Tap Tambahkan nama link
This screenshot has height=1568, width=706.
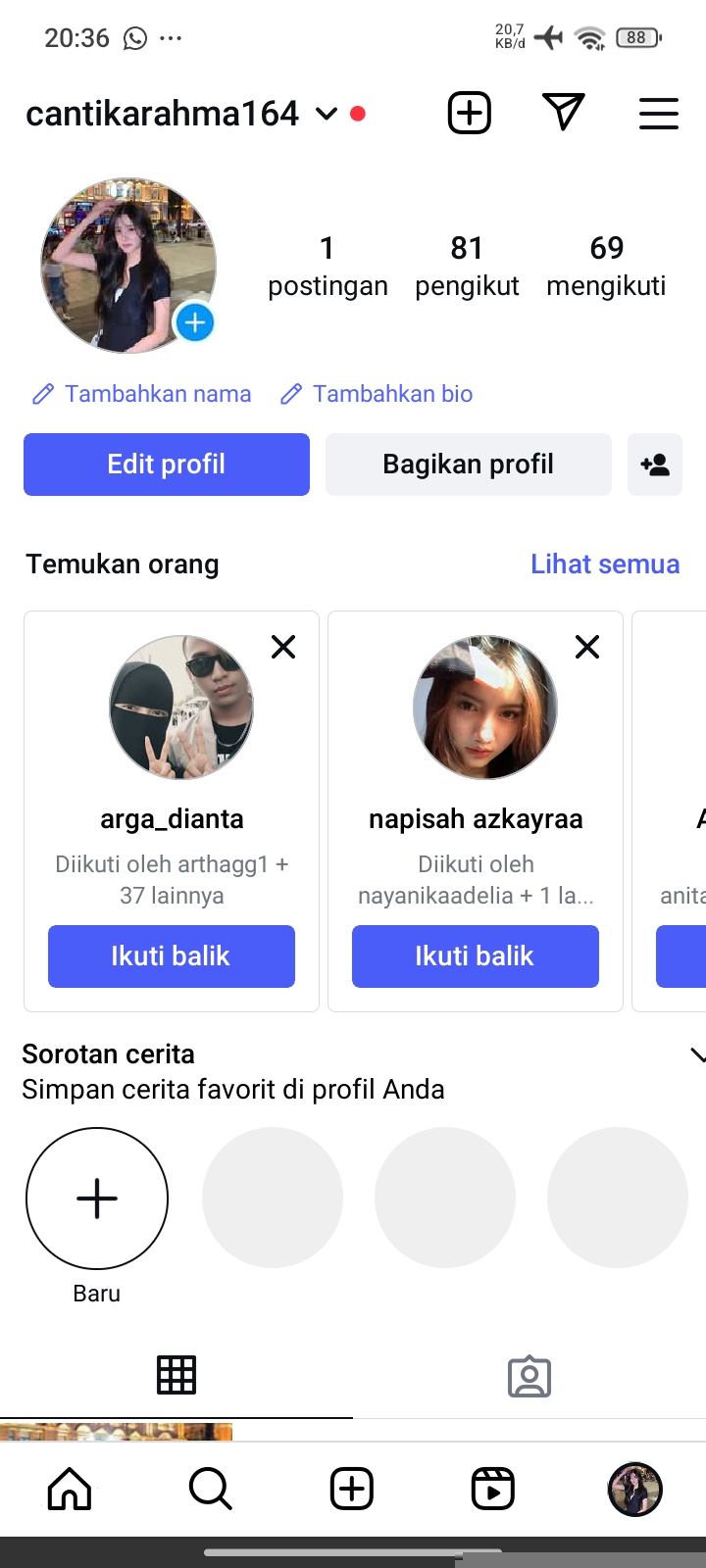click(142, 394)
